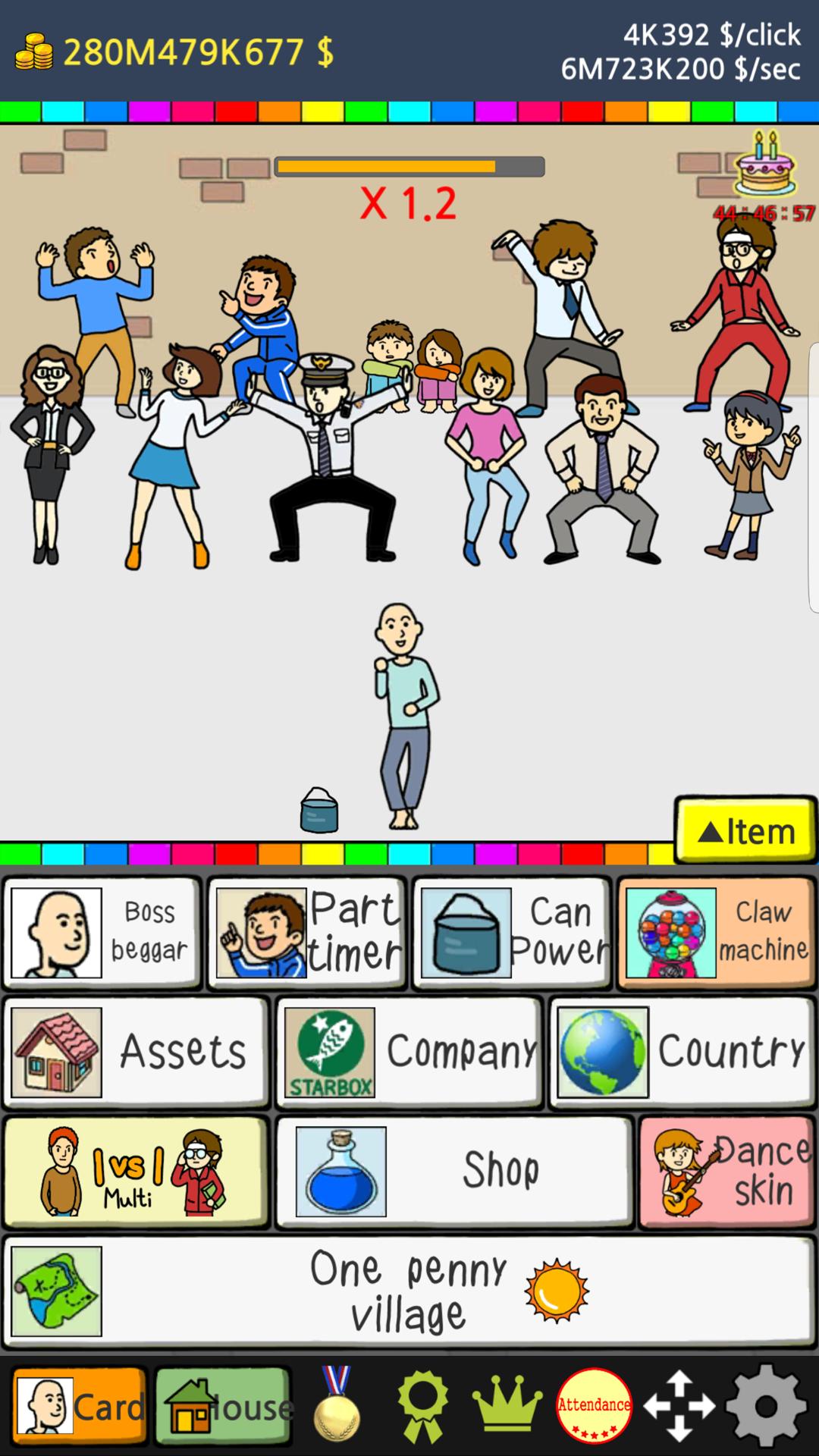Open the green ribbon badge icon
819x1456 pixels.
[423, 1407]
